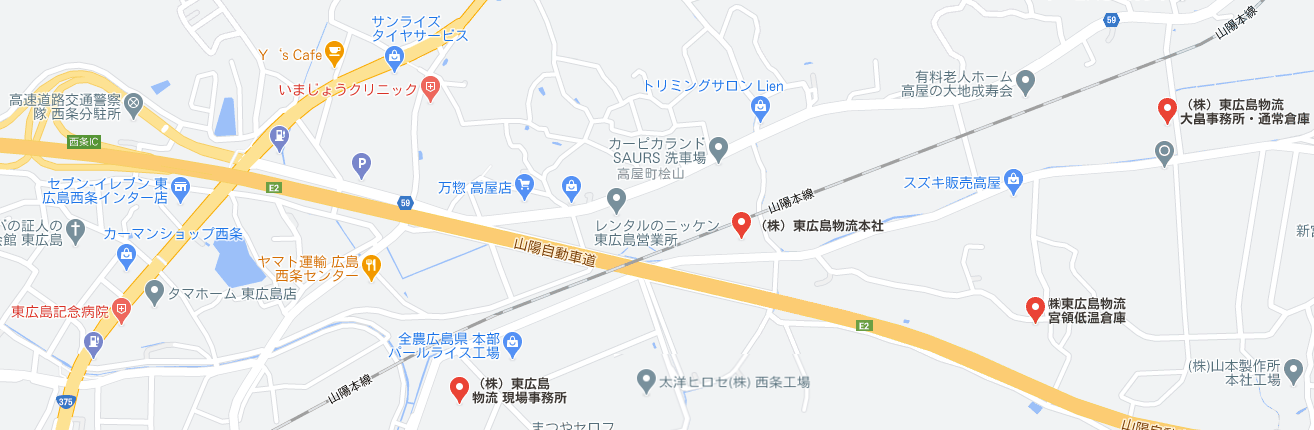Tap the red pin for (株)東広島物流本社
The image size is (1314, 430).
point(741,224)
